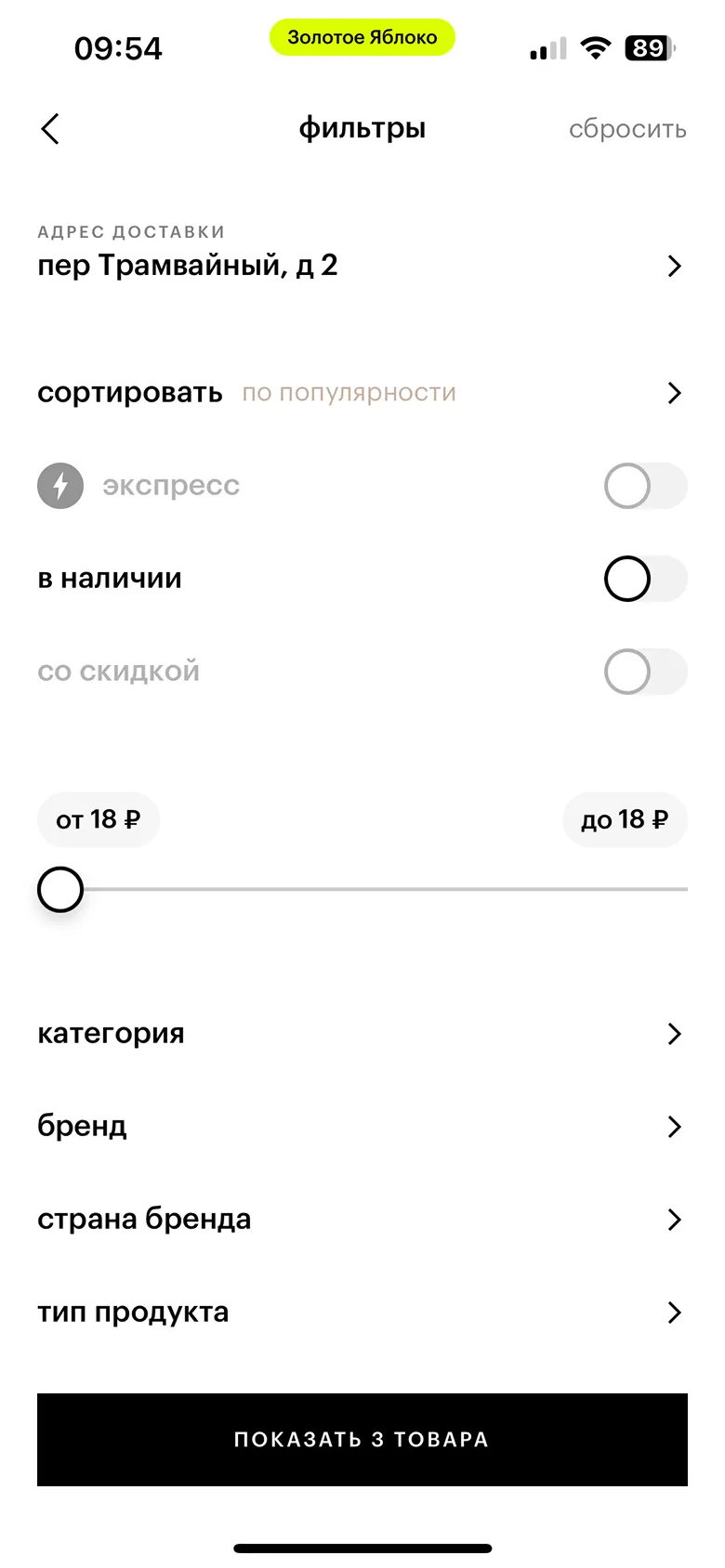Tap сбросить to reset filters
Viewport: 725px width, 1568px height.
627,129
